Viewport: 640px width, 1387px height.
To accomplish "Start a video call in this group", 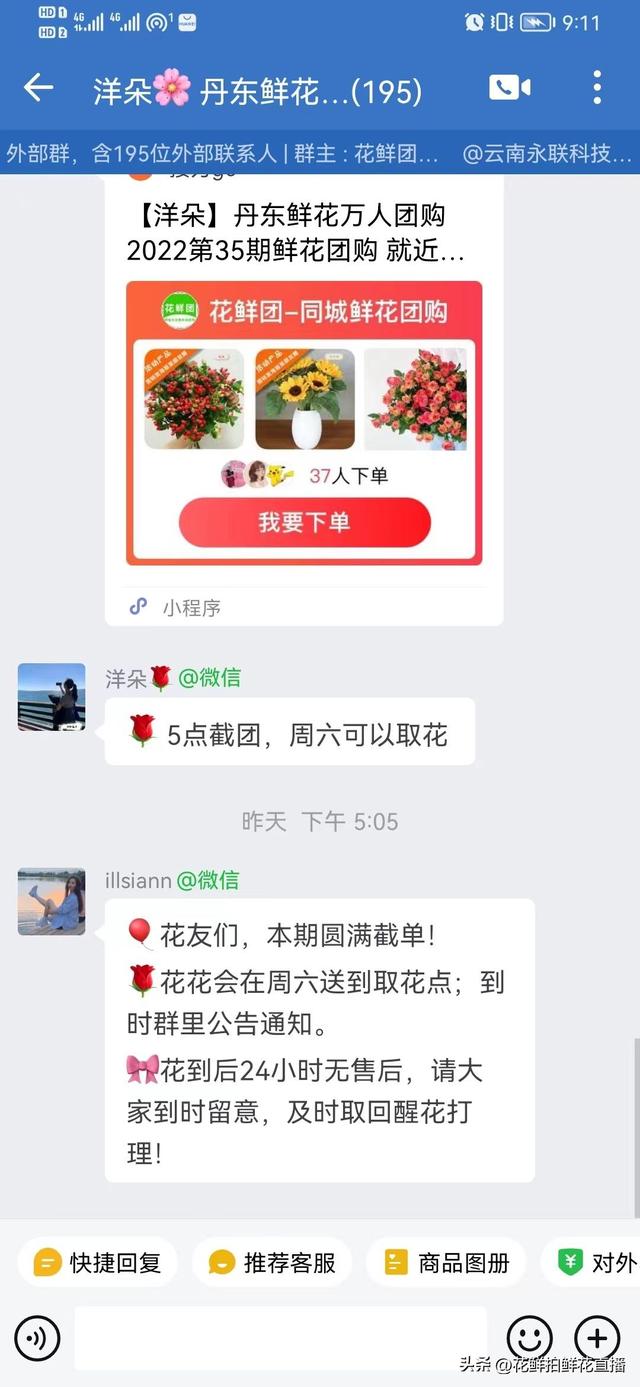I will 510,89.
